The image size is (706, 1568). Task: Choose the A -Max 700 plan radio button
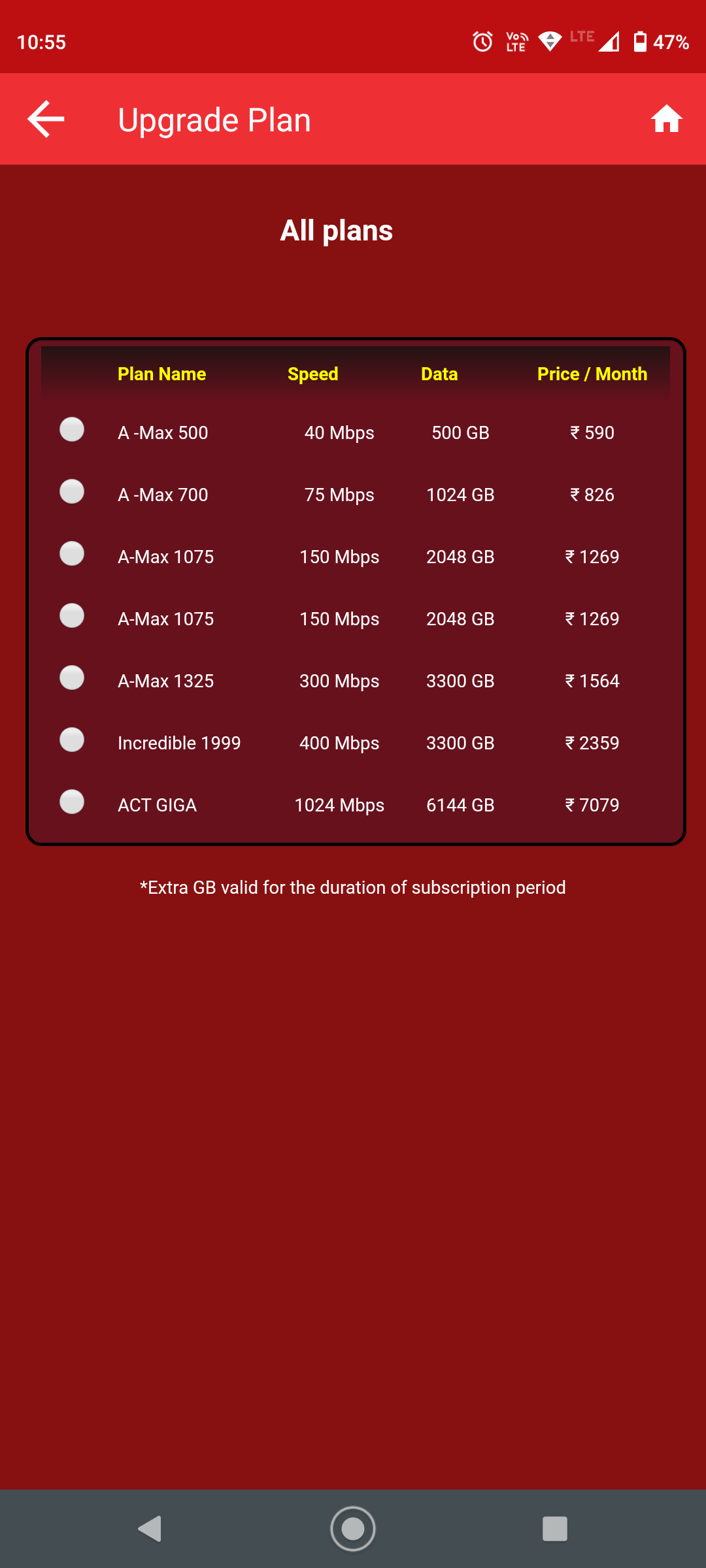(72, 492)
